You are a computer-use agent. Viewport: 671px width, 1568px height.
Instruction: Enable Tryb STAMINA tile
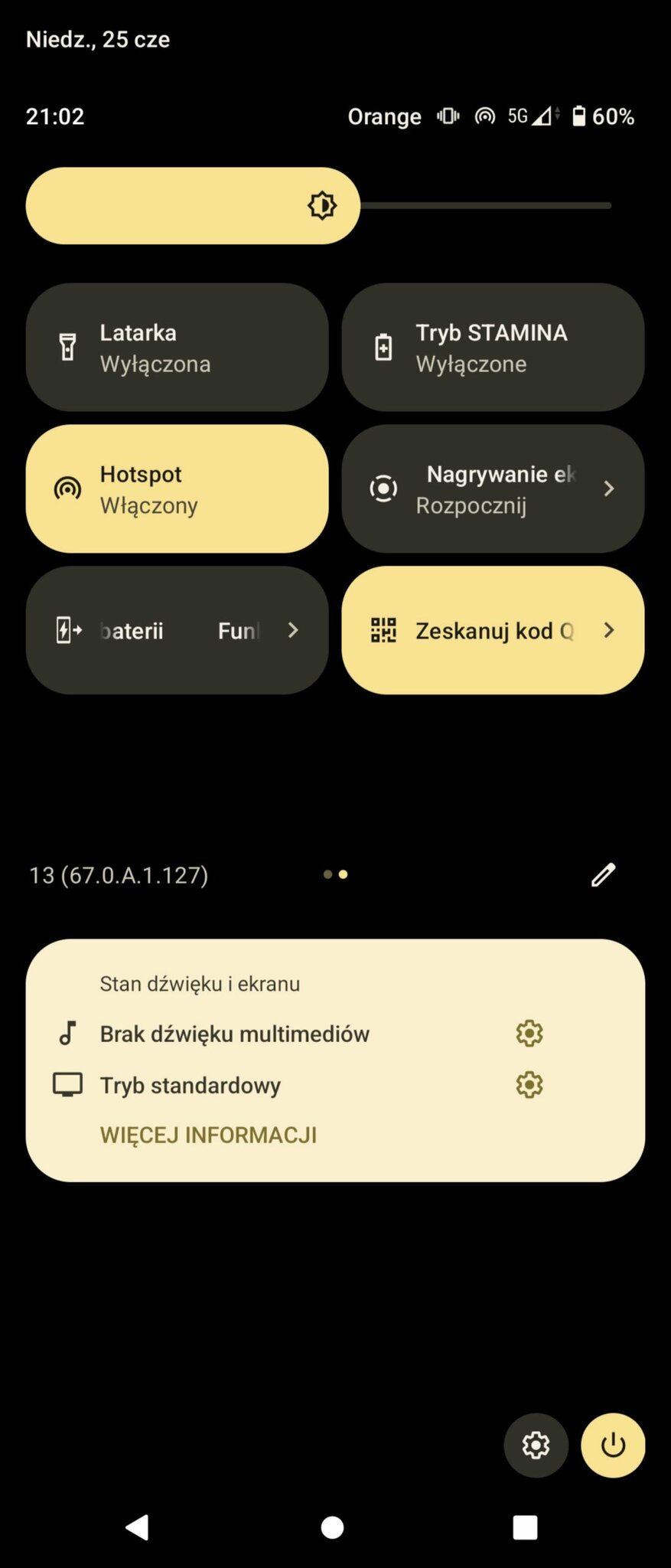[492, 348]
